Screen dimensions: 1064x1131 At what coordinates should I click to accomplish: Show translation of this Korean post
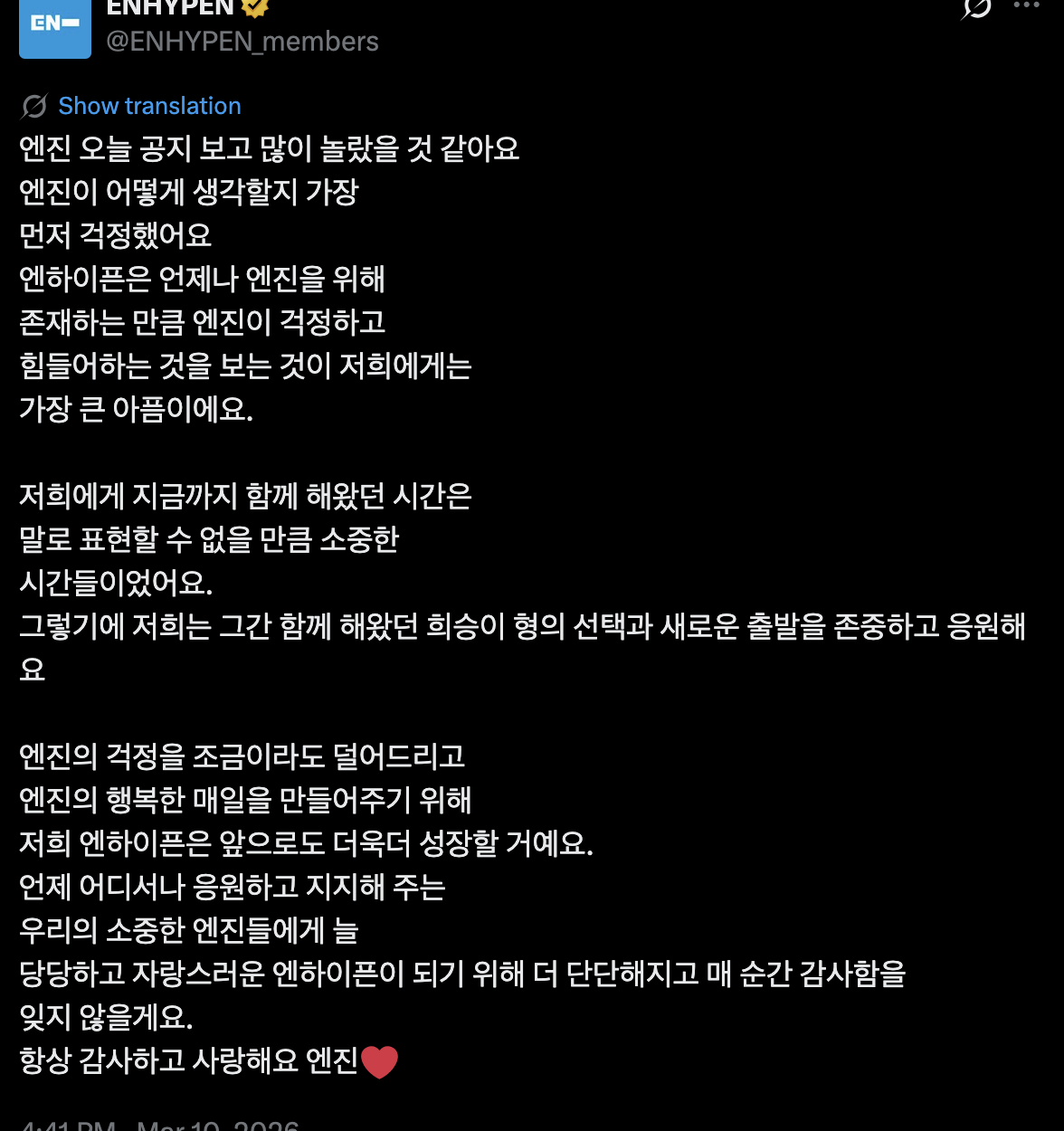pyautogui.click(x=149, y=105)
